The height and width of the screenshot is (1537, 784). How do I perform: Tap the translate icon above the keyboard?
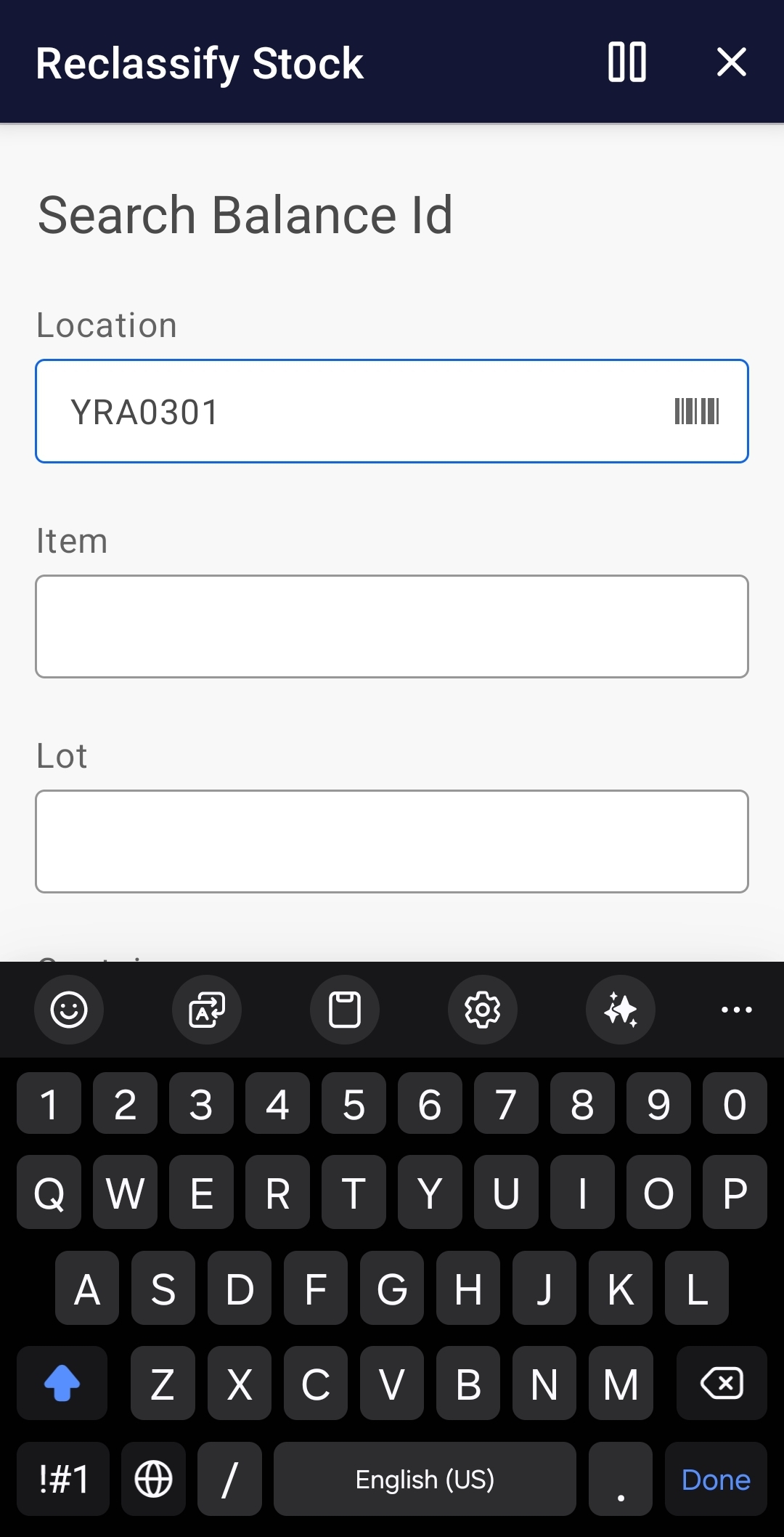point(206,1009)
